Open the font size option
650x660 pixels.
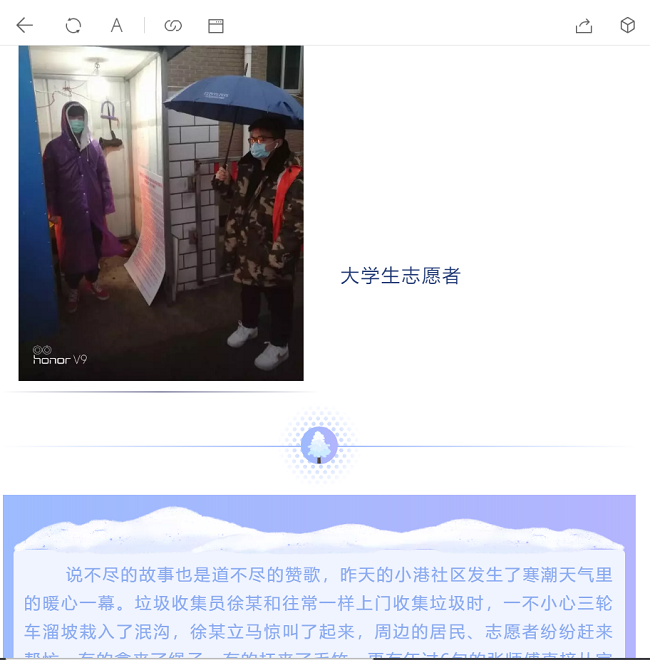[117, 26]
